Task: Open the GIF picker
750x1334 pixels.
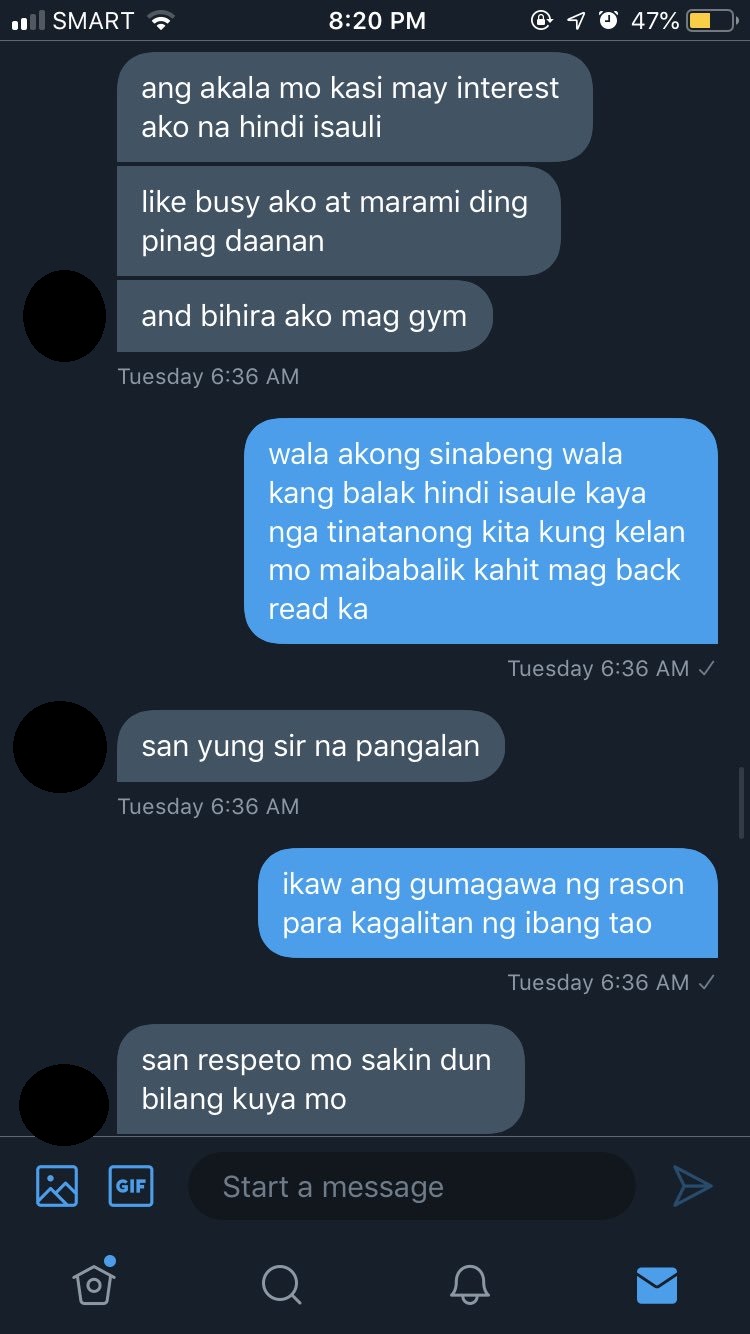Action: click(x=131, y=1186)
